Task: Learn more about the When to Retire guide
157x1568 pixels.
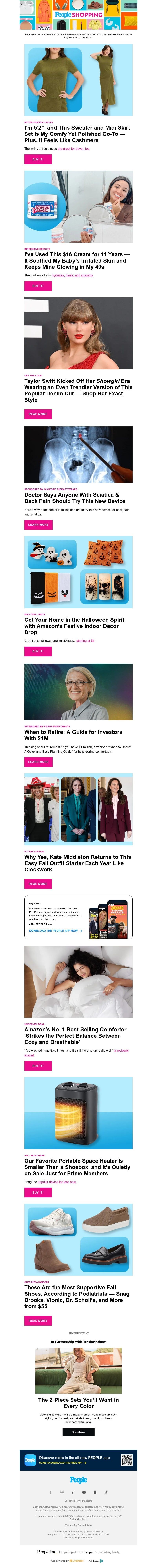Action: [x=38, y=761]
